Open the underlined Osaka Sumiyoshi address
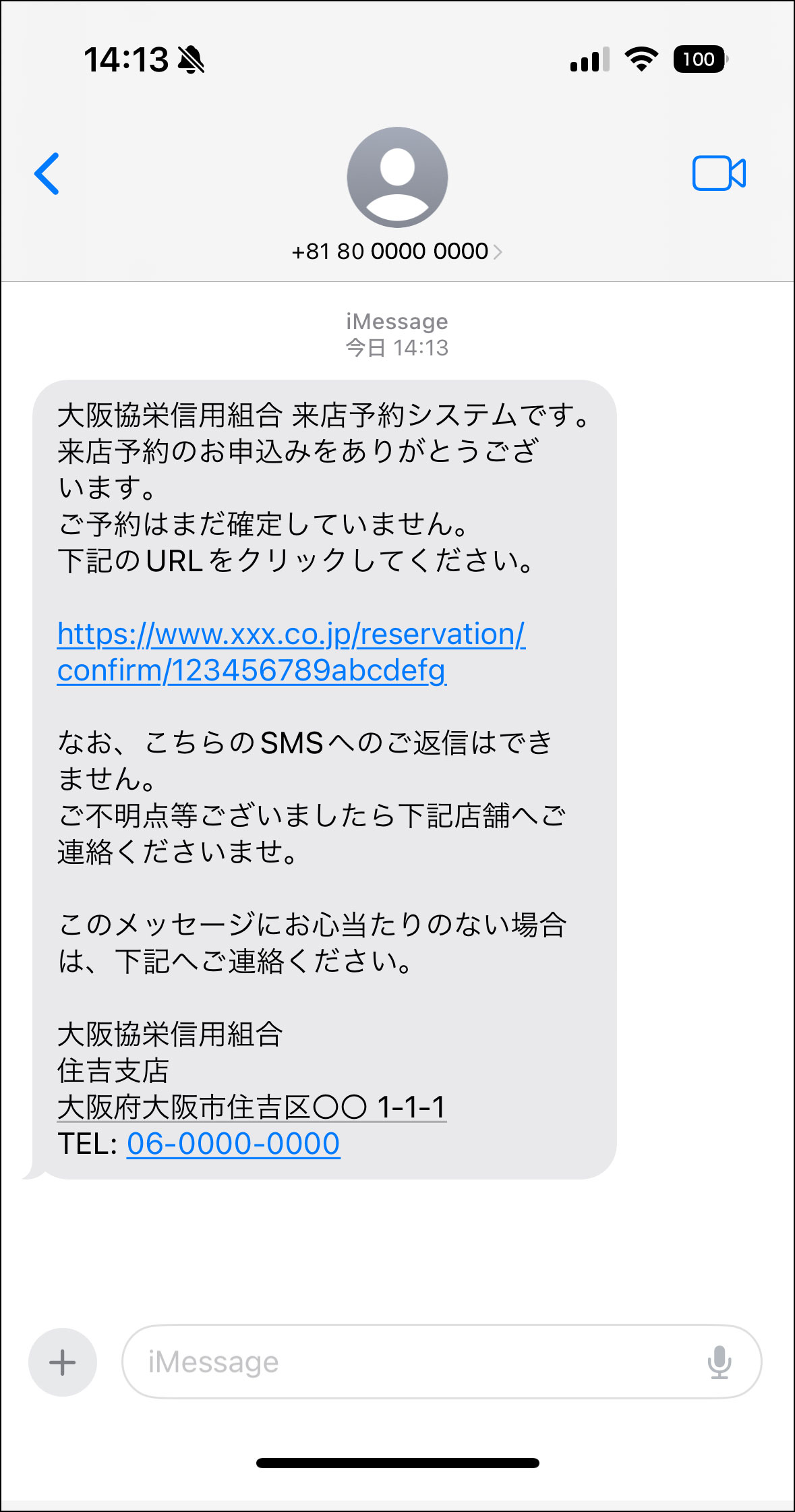Viewport: 795px width, 1512px height. (x=251, y=1107)
